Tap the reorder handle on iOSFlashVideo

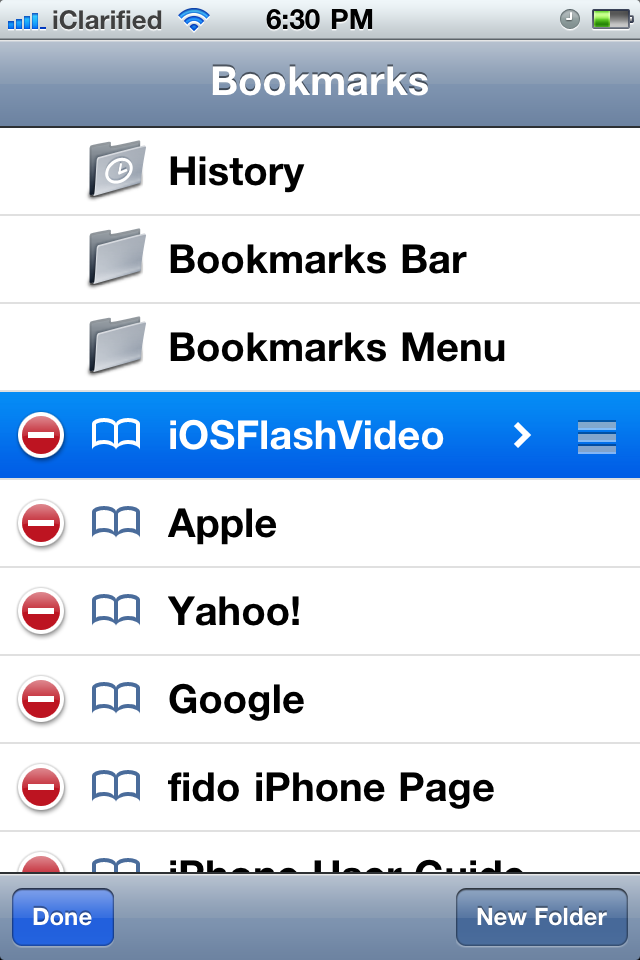tap(596, 436)
